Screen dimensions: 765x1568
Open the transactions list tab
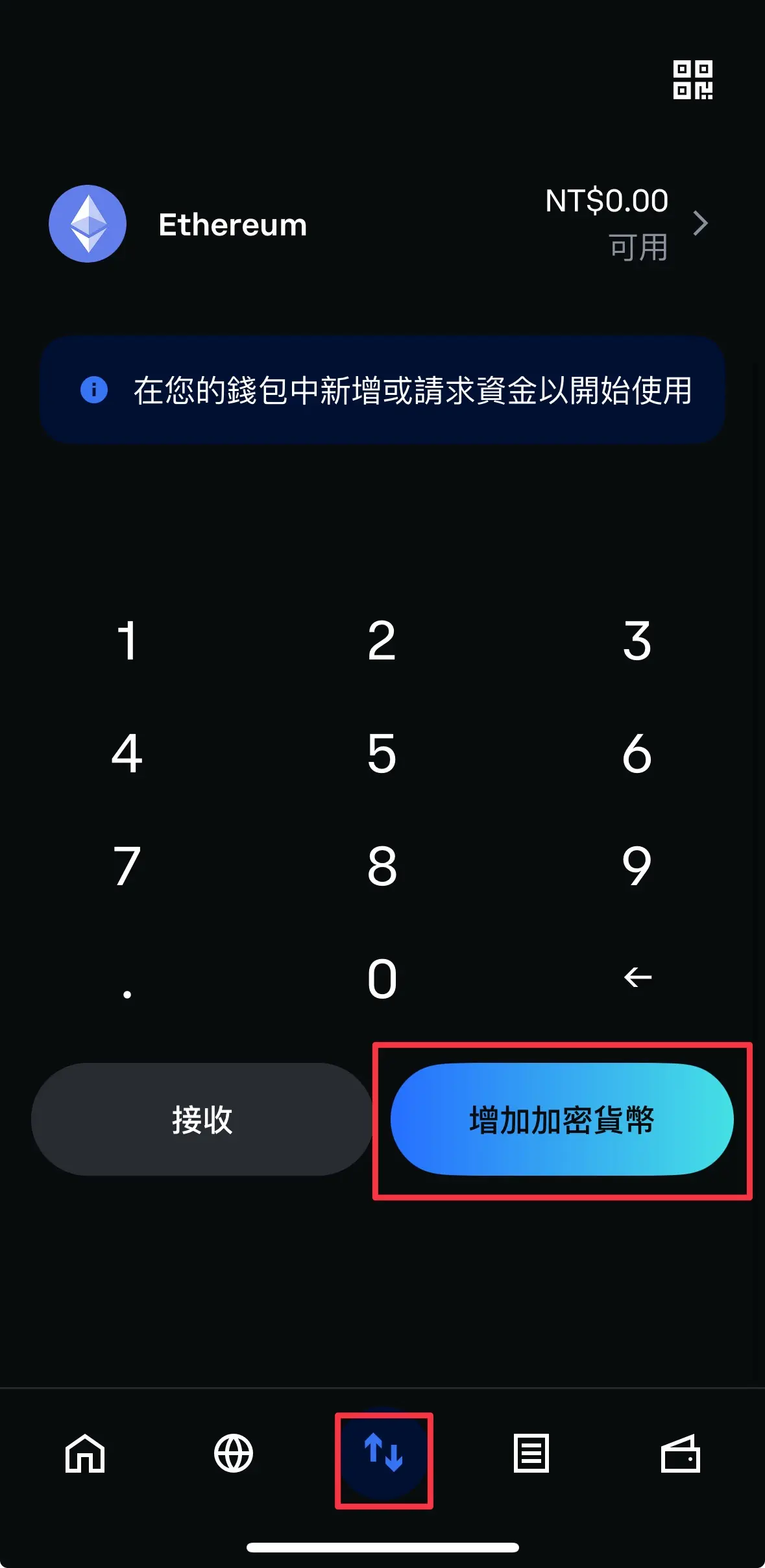point(531,1453)
